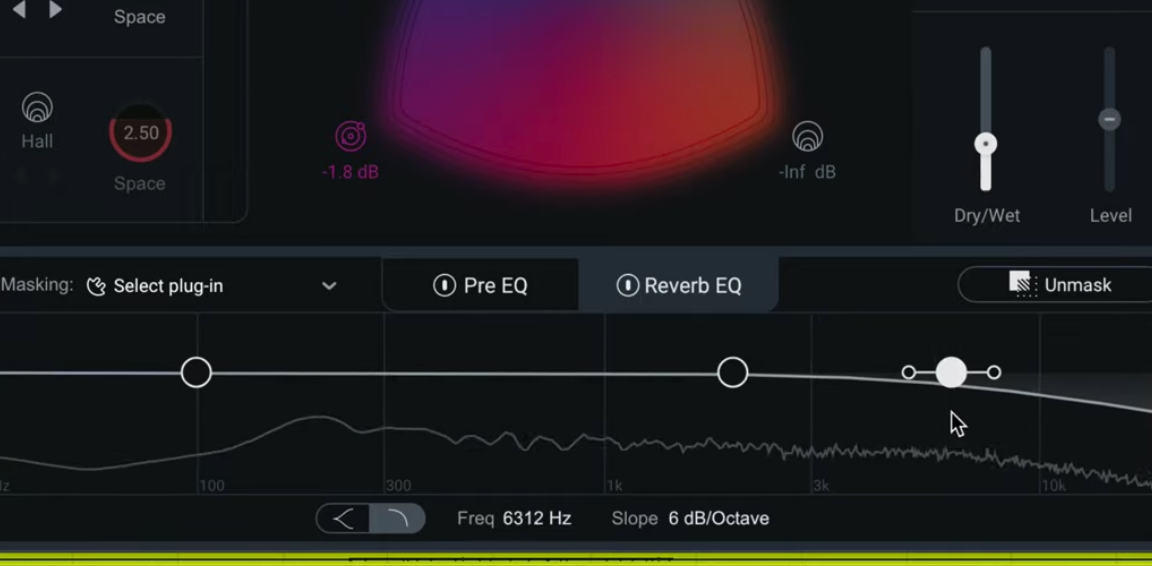Tap the filled EQ node near 6 kHz

click(x=951, y=373)
